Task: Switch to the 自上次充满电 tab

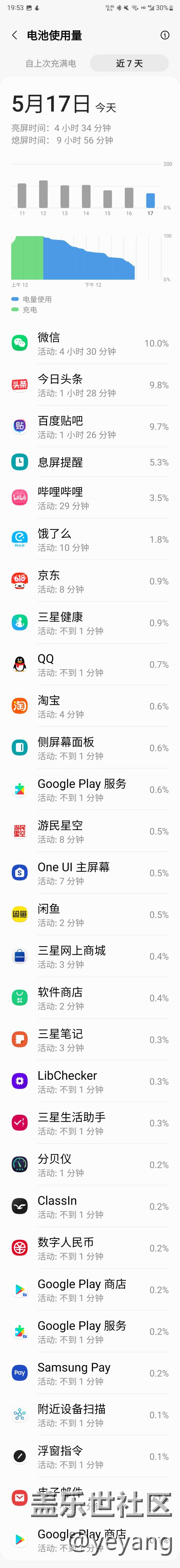Action: coord(51,63)
